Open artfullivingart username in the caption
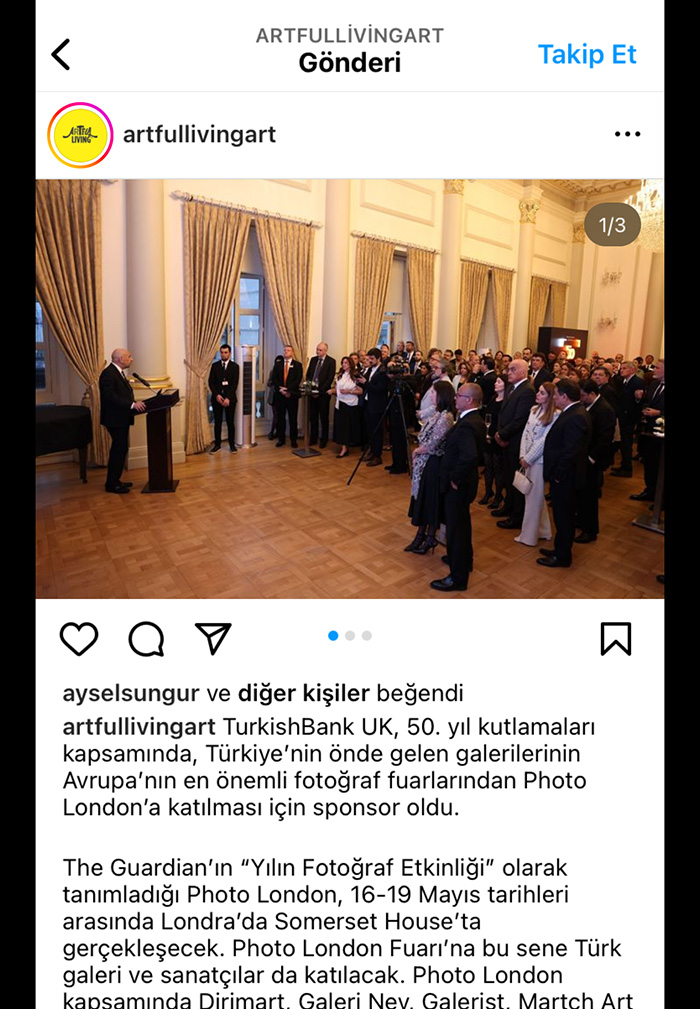Screen dimensions: 700x1009 (139, 726)
